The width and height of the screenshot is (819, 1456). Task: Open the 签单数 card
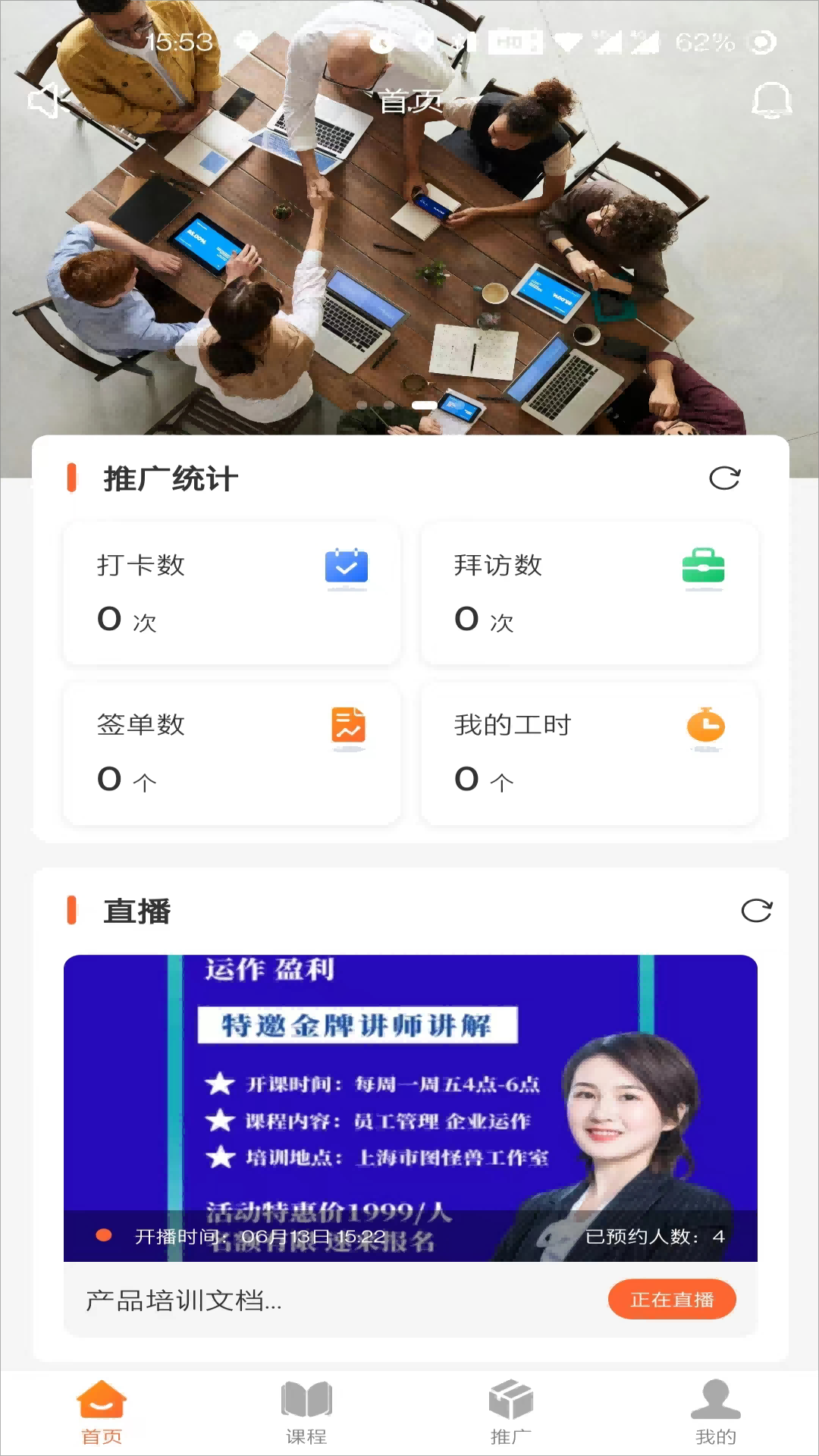[231, 753]
